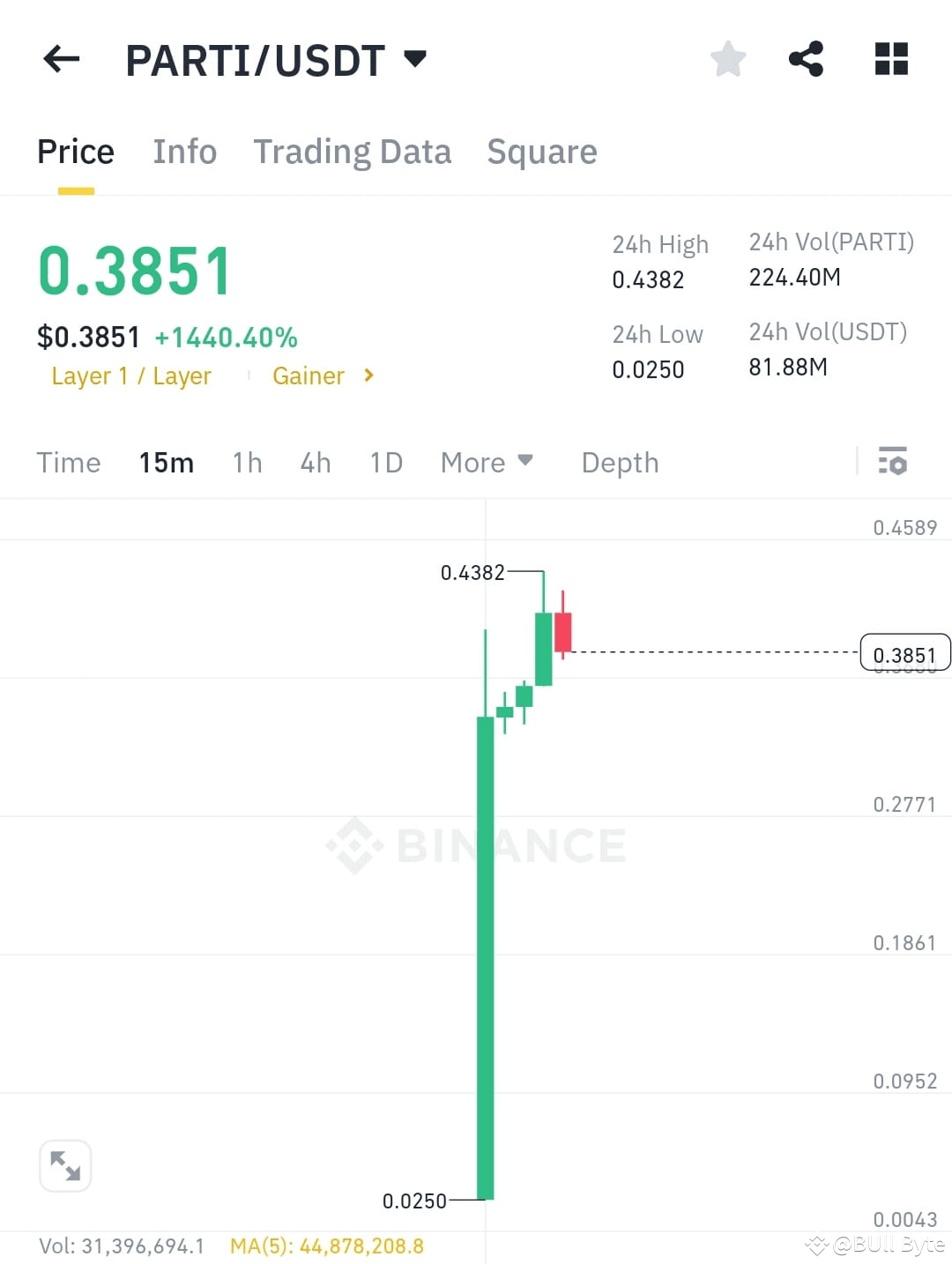Enable the Depth chart view
Viewport: 952px width, 1264px height.
620,462
